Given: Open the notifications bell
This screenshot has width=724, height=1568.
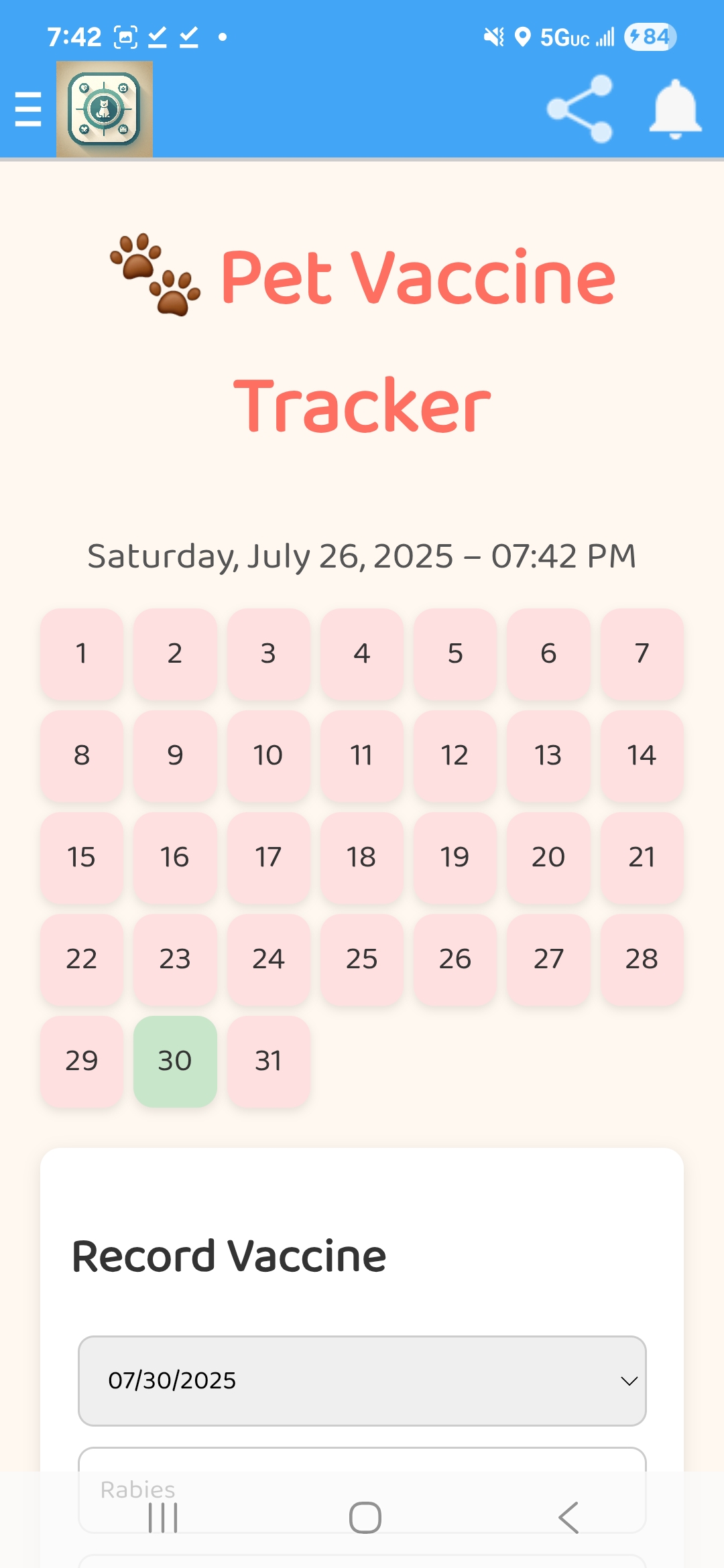Looking at the screenshot, I should [x=675, y=109].
